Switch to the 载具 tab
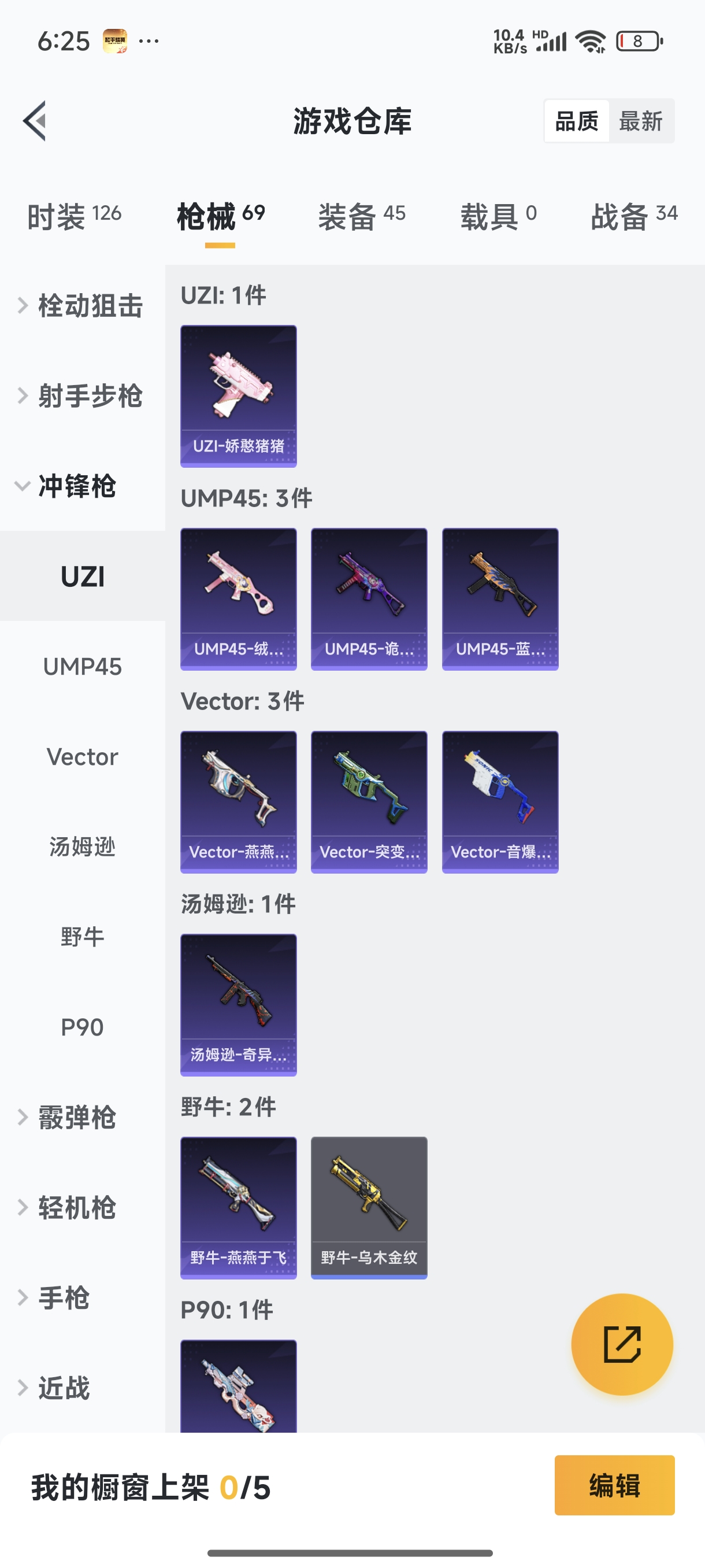The width and height of the screenshot is (705, 1568). click(498, 216)
